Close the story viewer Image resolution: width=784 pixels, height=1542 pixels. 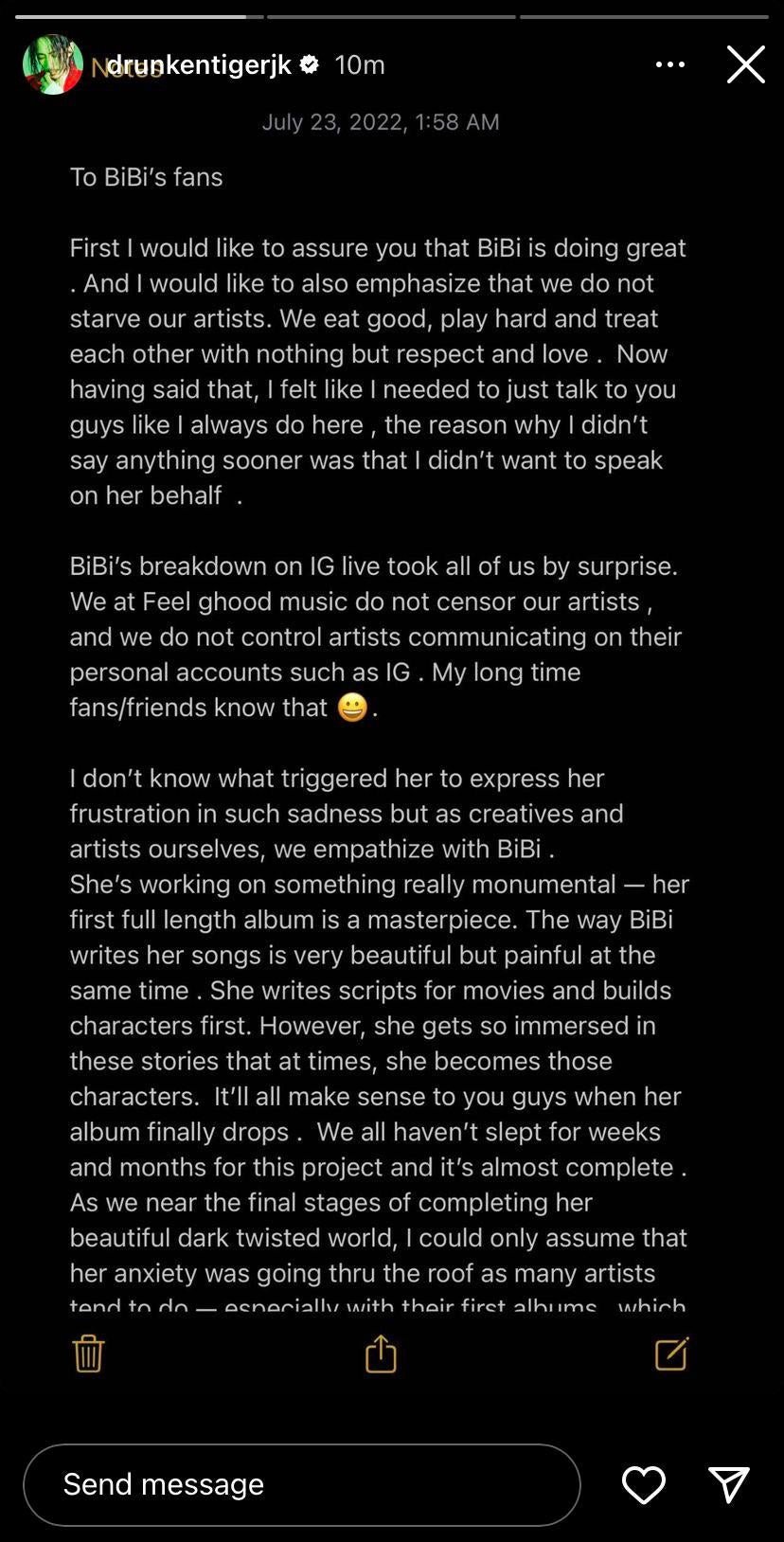click(x=745, y=64)
